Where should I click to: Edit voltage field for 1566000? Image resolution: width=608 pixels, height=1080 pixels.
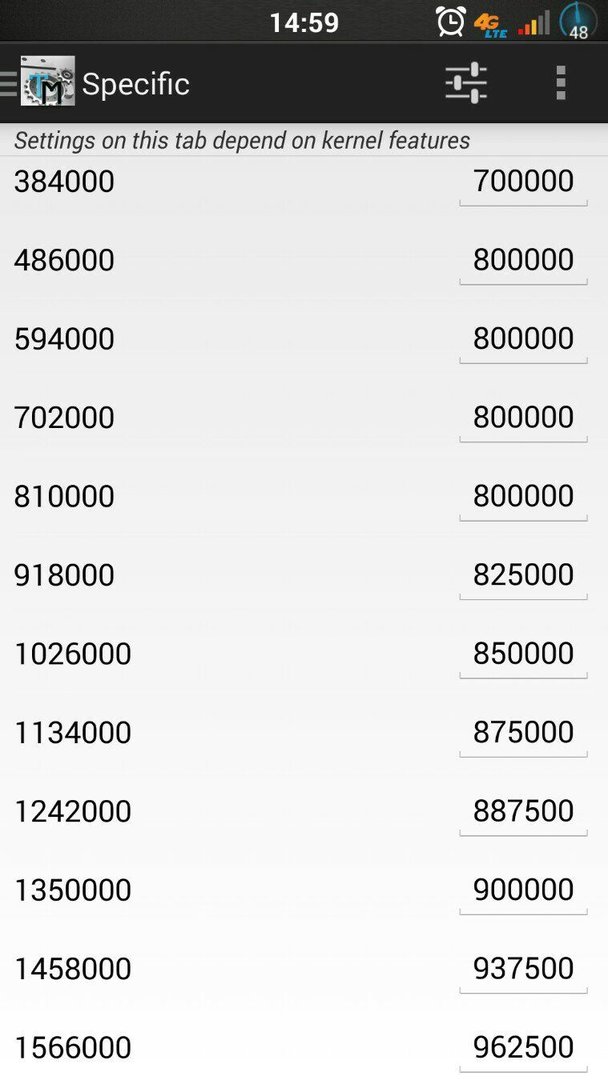tap(523, 1049)
